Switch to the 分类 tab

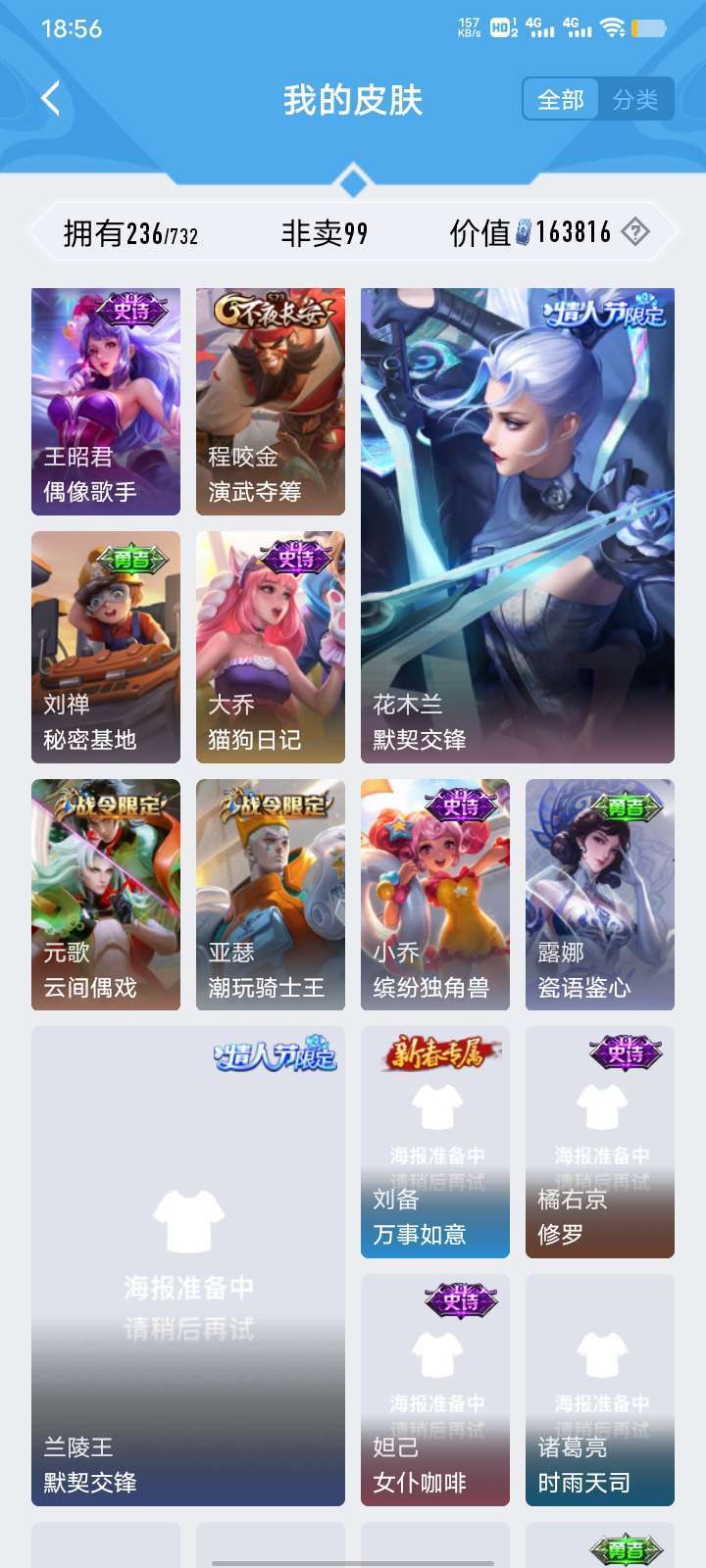pyautogui.click(x=638, y=99)
